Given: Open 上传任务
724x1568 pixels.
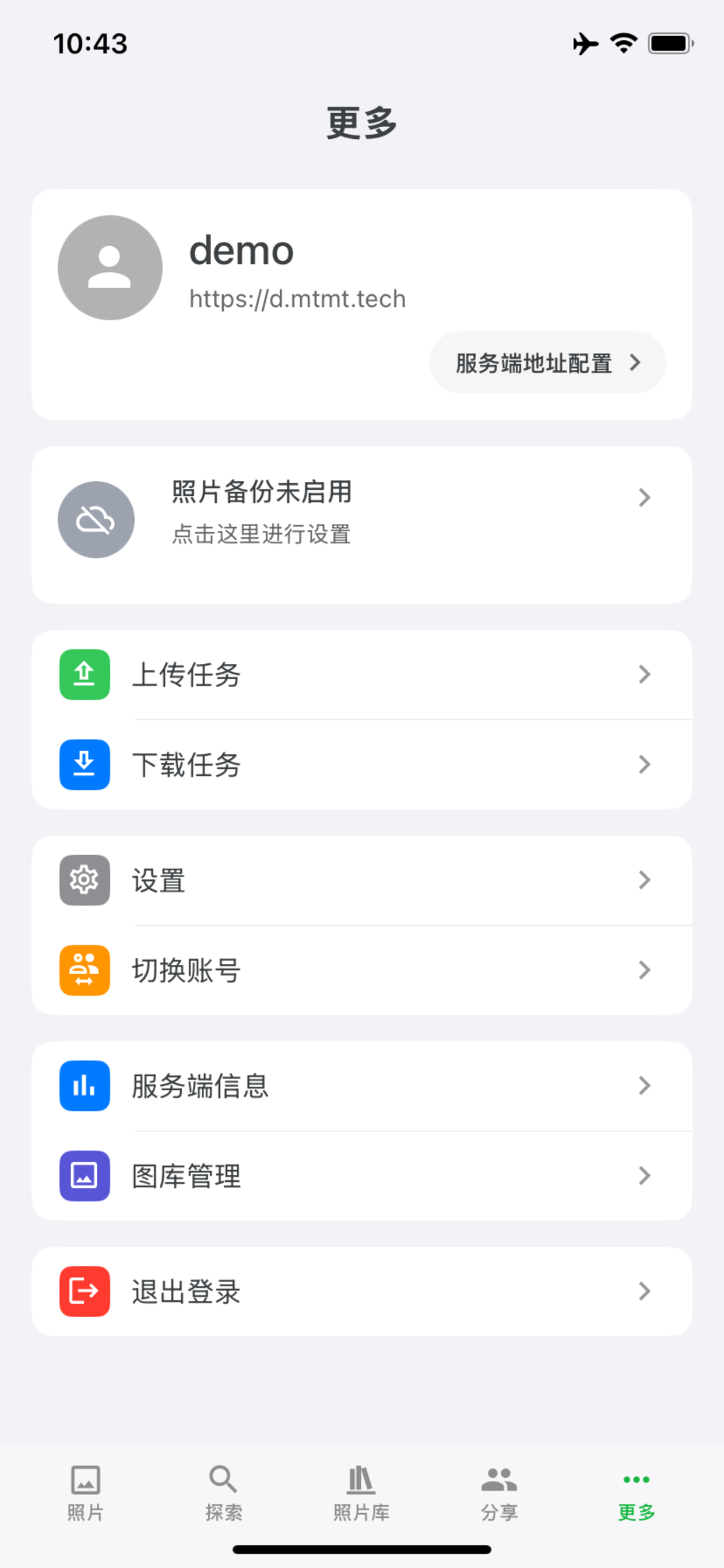Looking at the screenshot, I should 362,674.
